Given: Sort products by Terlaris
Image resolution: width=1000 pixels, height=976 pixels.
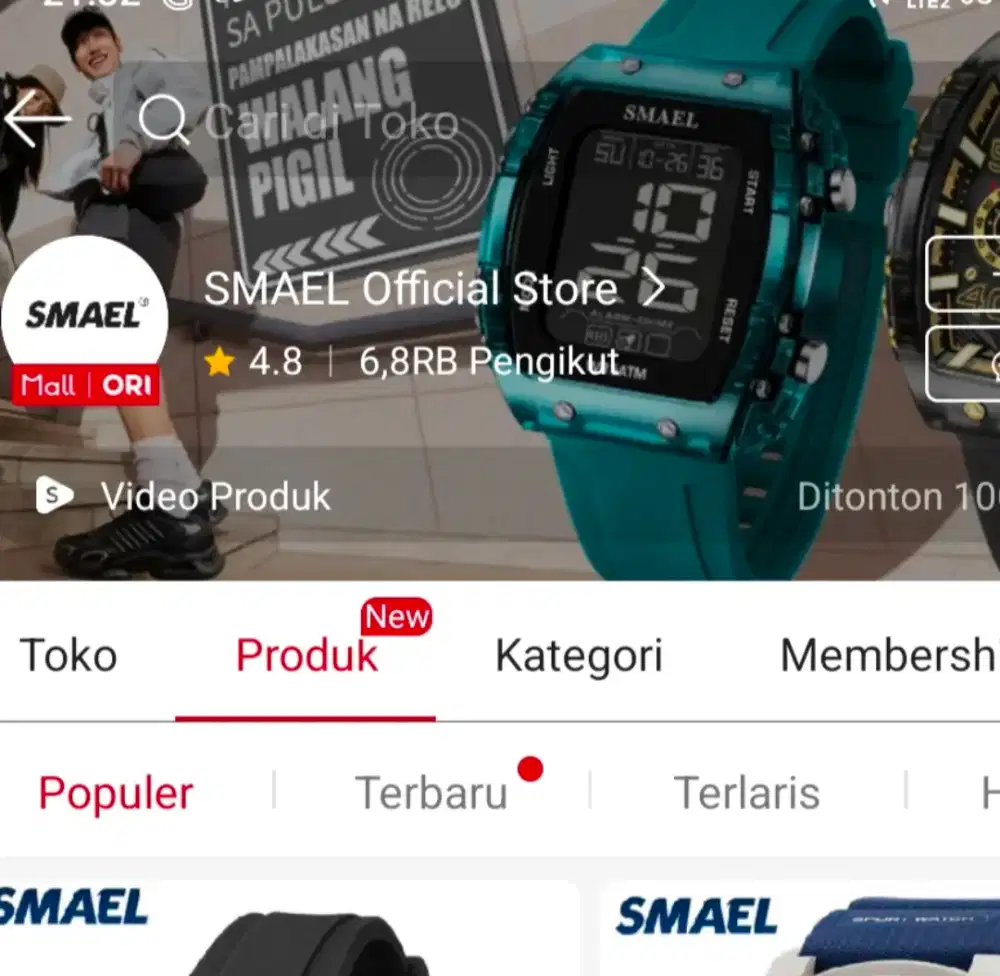Looking at the screenshot, I should 746,793.
